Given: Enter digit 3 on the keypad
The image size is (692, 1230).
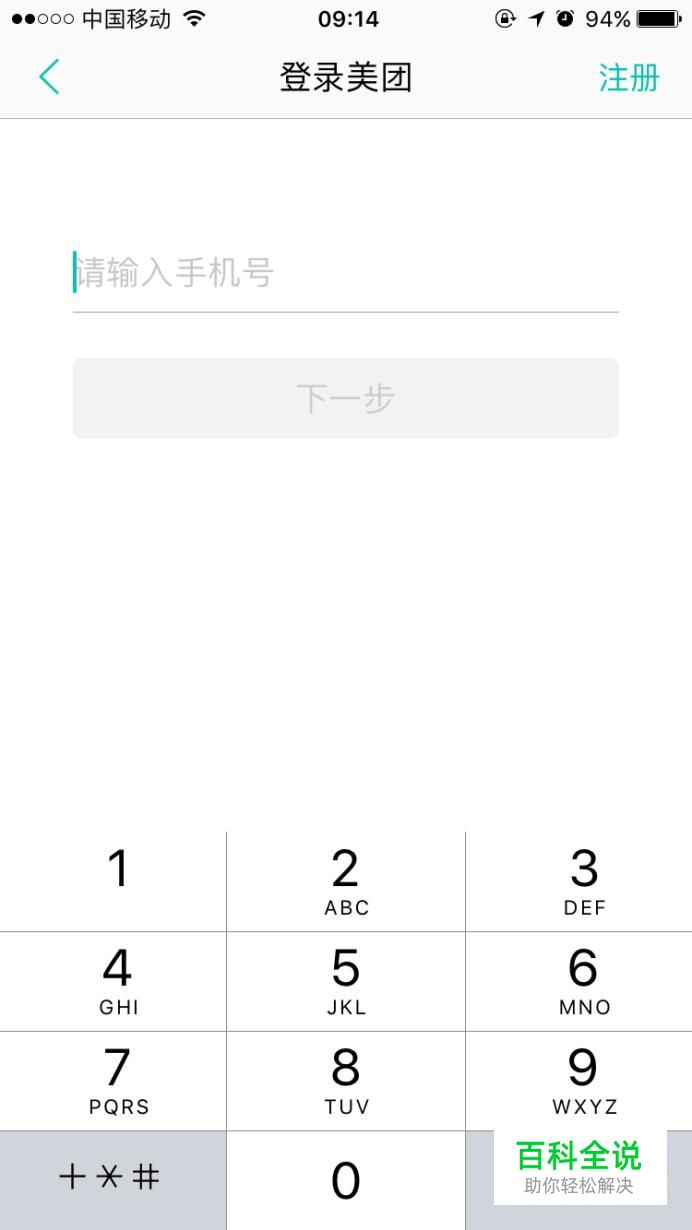Looking at the screenshot, I should point(579,881).
